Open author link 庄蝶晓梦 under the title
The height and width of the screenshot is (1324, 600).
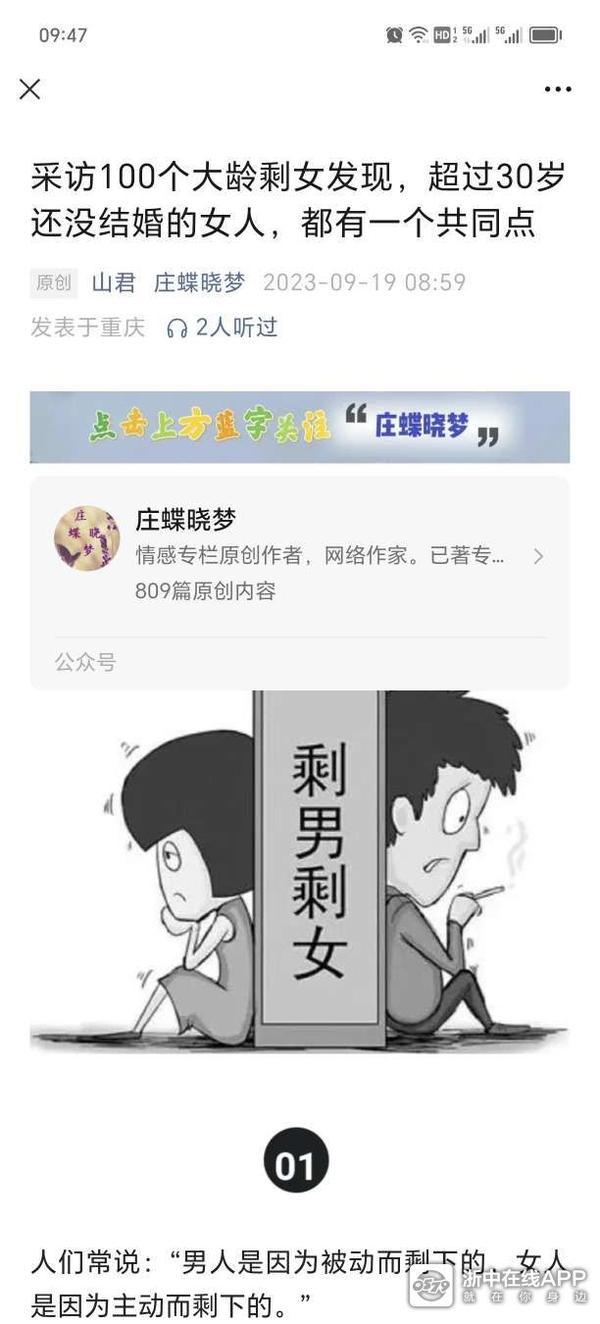tap(199, 283)
